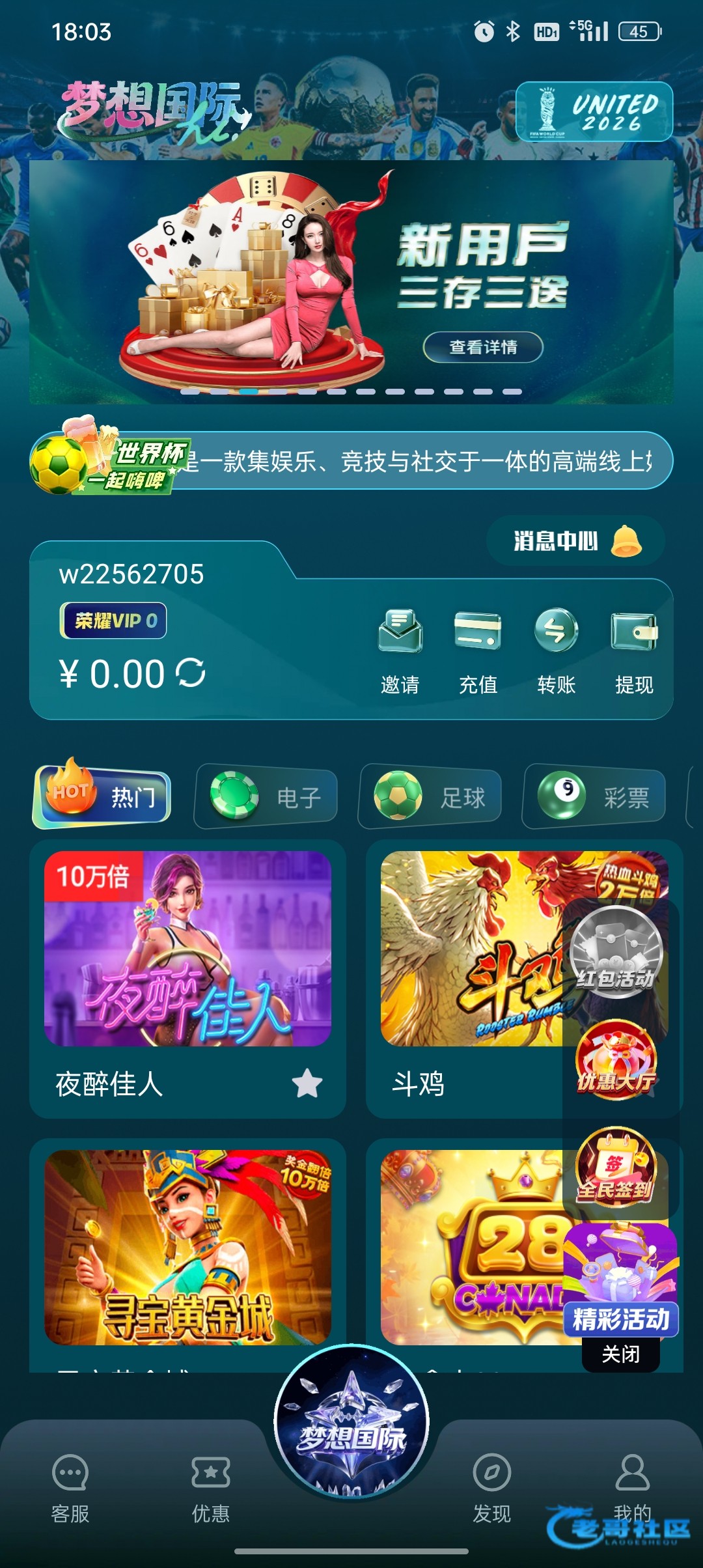The width and height of the screenshot is (703, 1568).
Task: Open the 夜醉佳人 game card
Action: 187,949
